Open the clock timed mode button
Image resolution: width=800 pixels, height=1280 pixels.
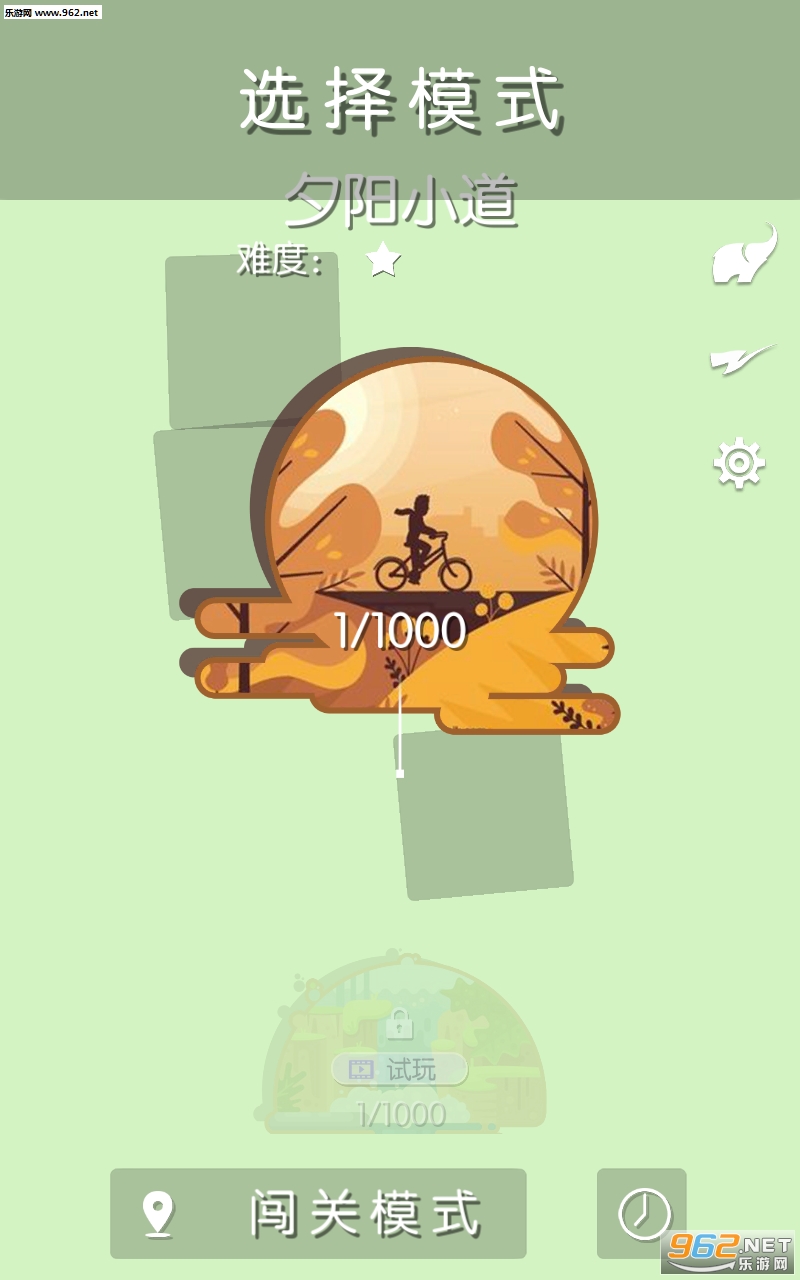coord(642,1213)
